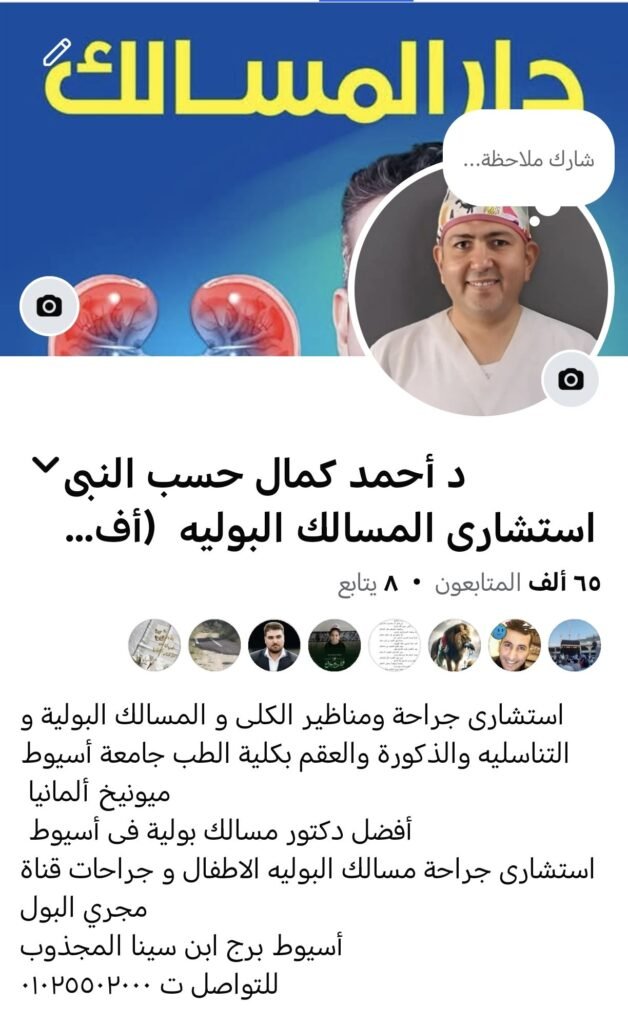
Task: Open the 'شارك ملاحظة' note bubble
Action: 530,160
